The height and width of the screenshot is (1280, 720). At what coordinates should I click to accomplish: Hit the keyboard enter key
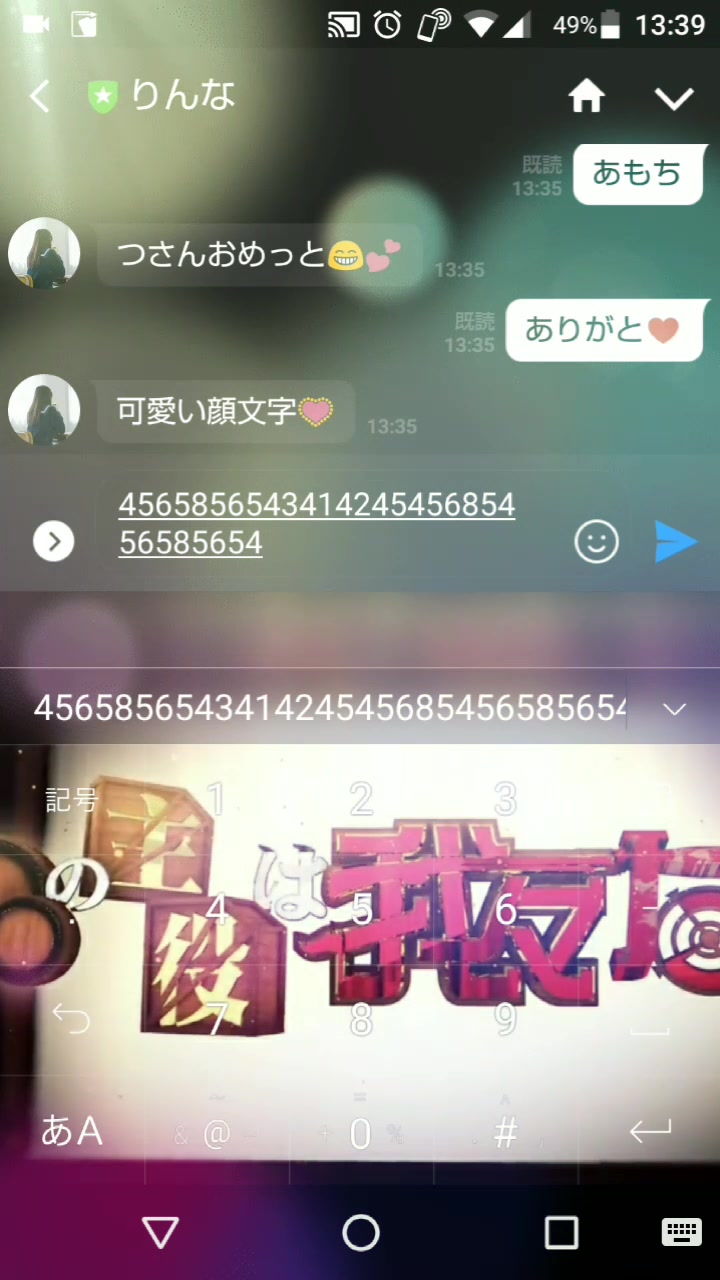pyautogui.click(x=649, y=1131)
